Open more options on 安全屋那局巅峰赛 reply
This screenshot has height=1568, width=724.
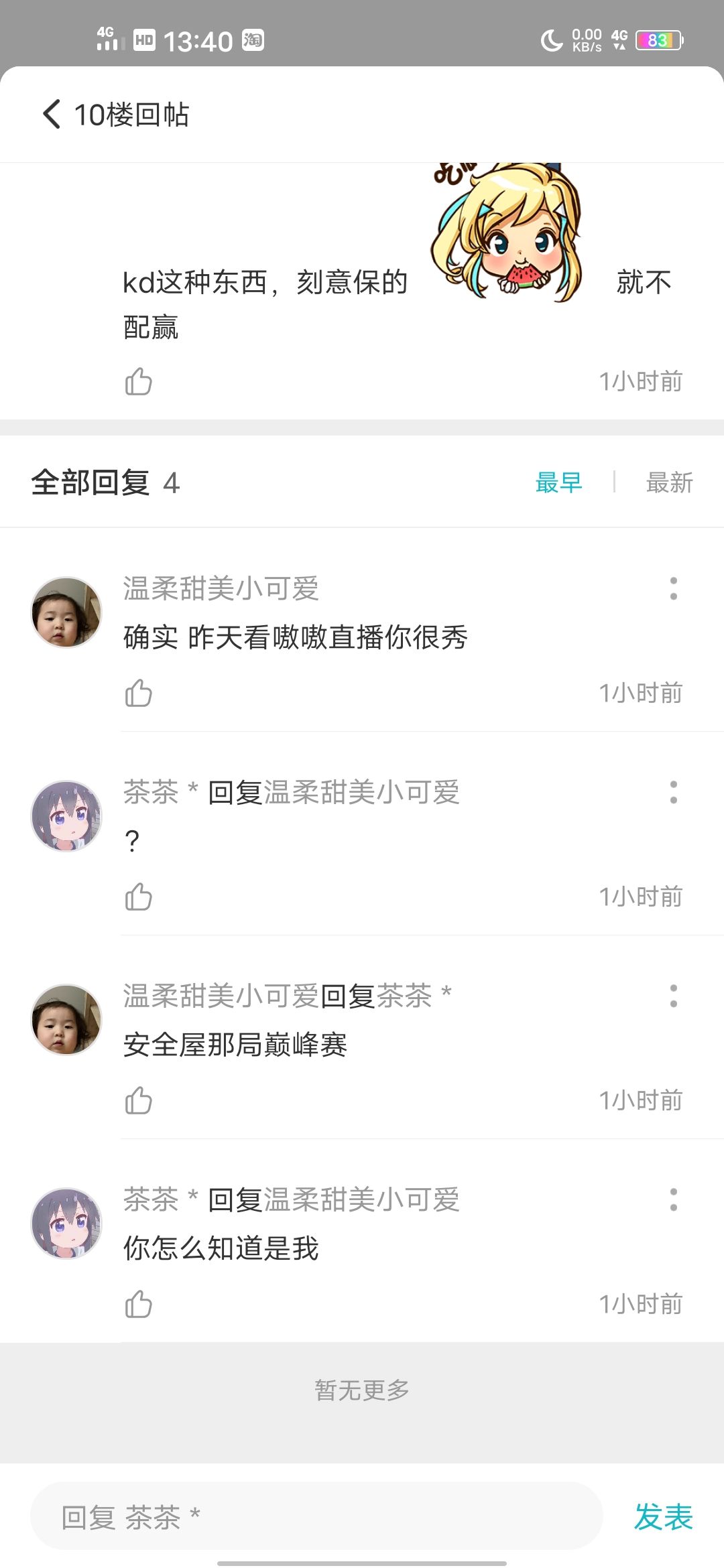(674, 996)
